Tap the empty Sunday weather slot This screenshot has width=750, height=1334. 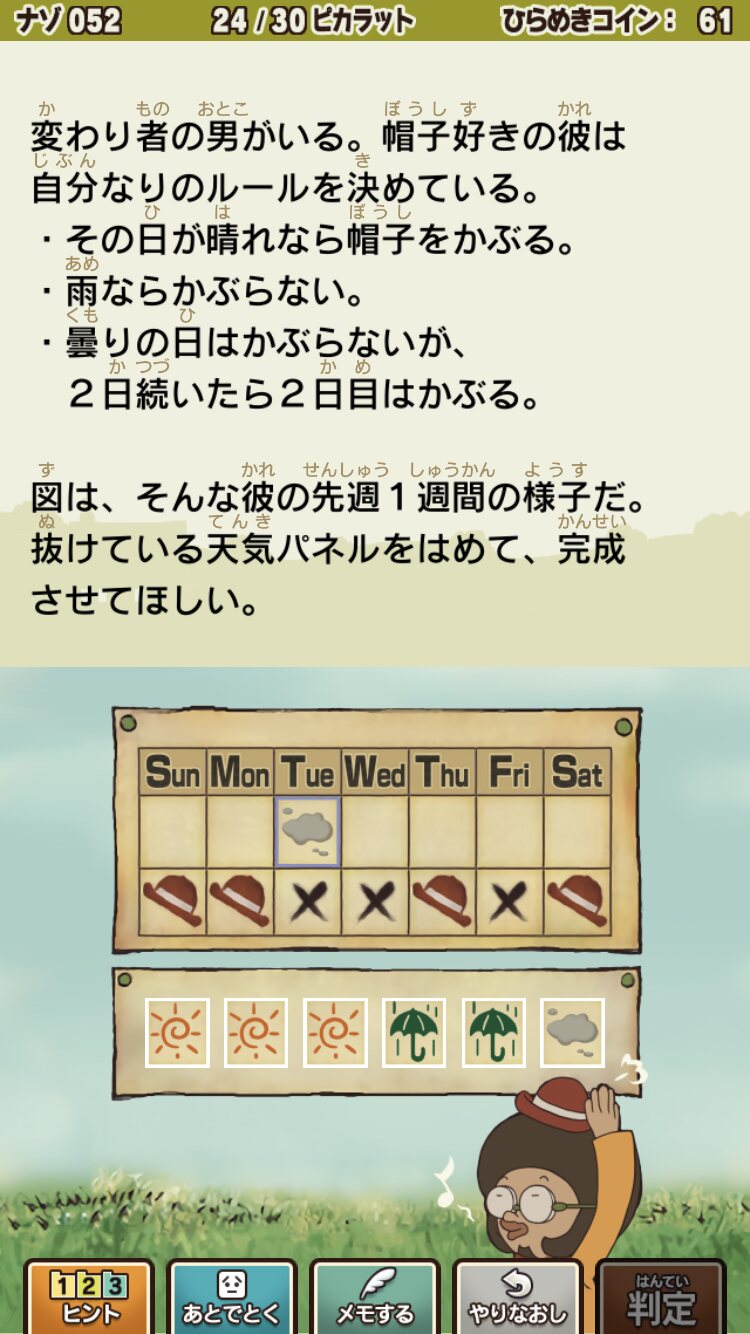172,832
